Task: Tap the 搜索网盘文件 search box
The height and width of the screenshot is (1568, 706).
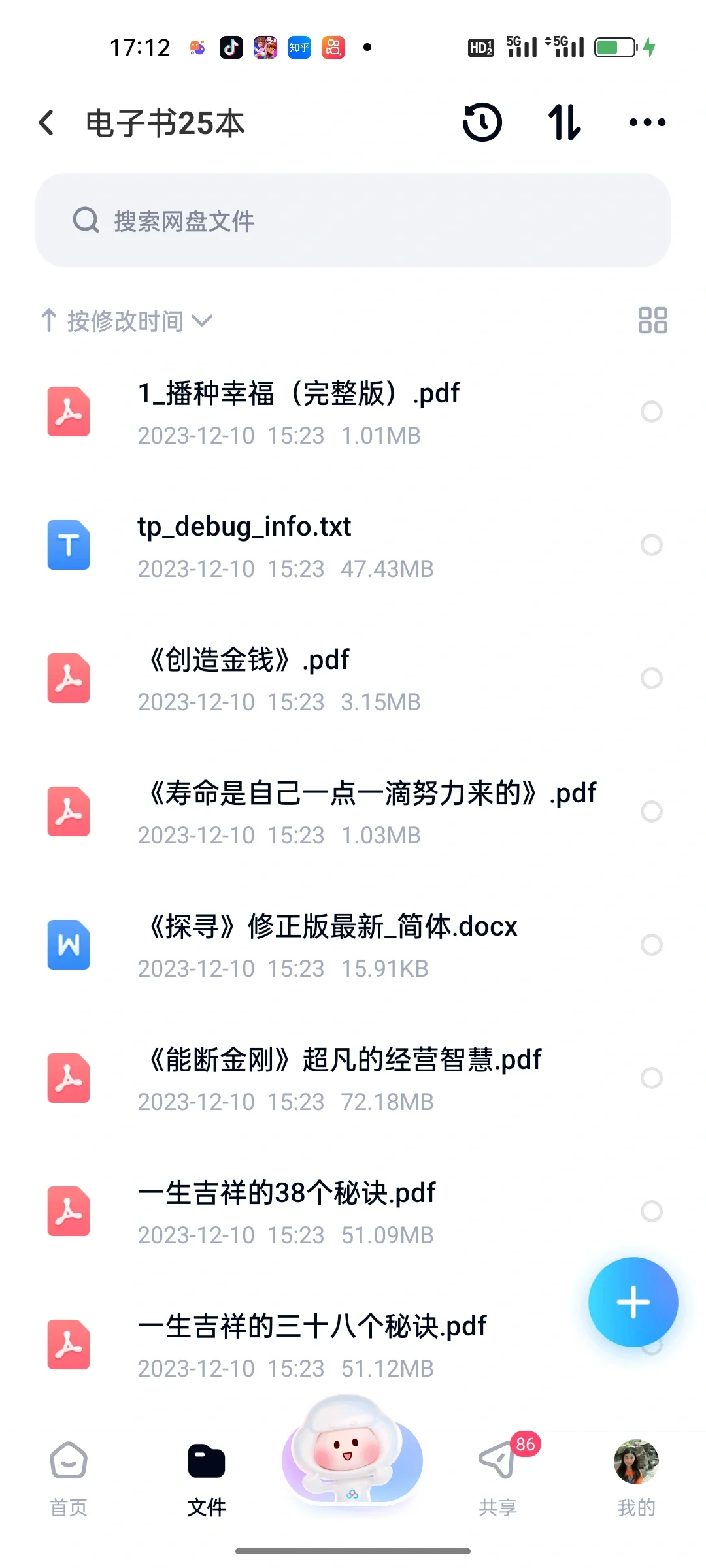Action: [x=353, y=220]
